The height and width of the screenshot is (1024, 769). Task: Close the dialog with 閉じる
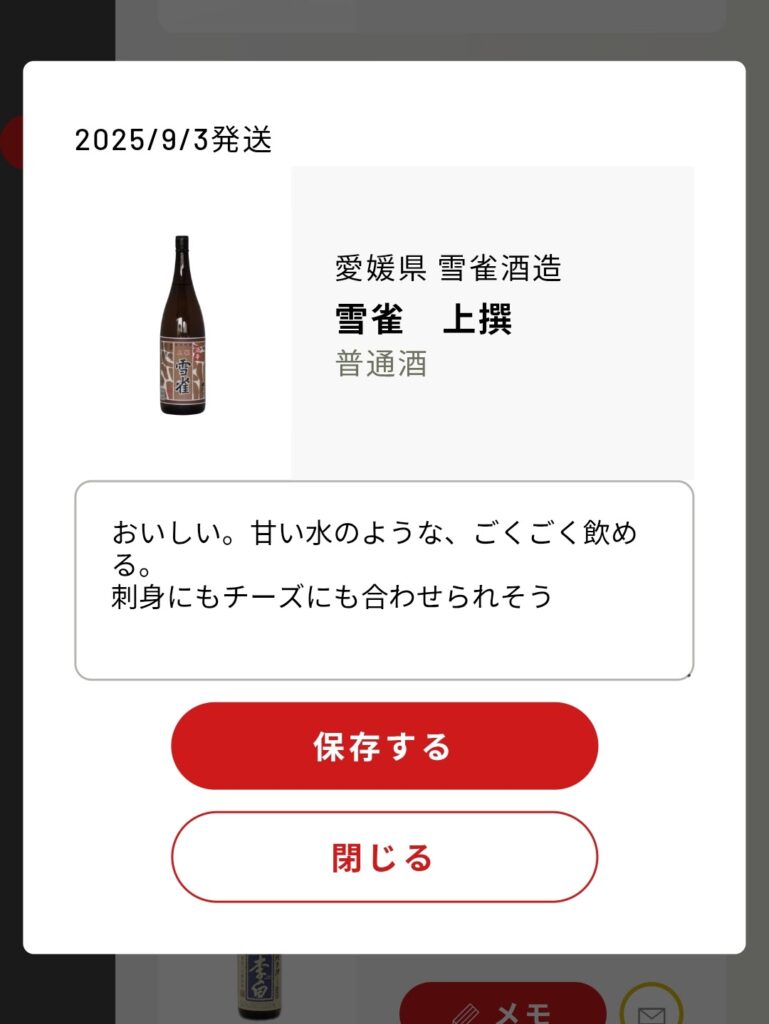384,857
